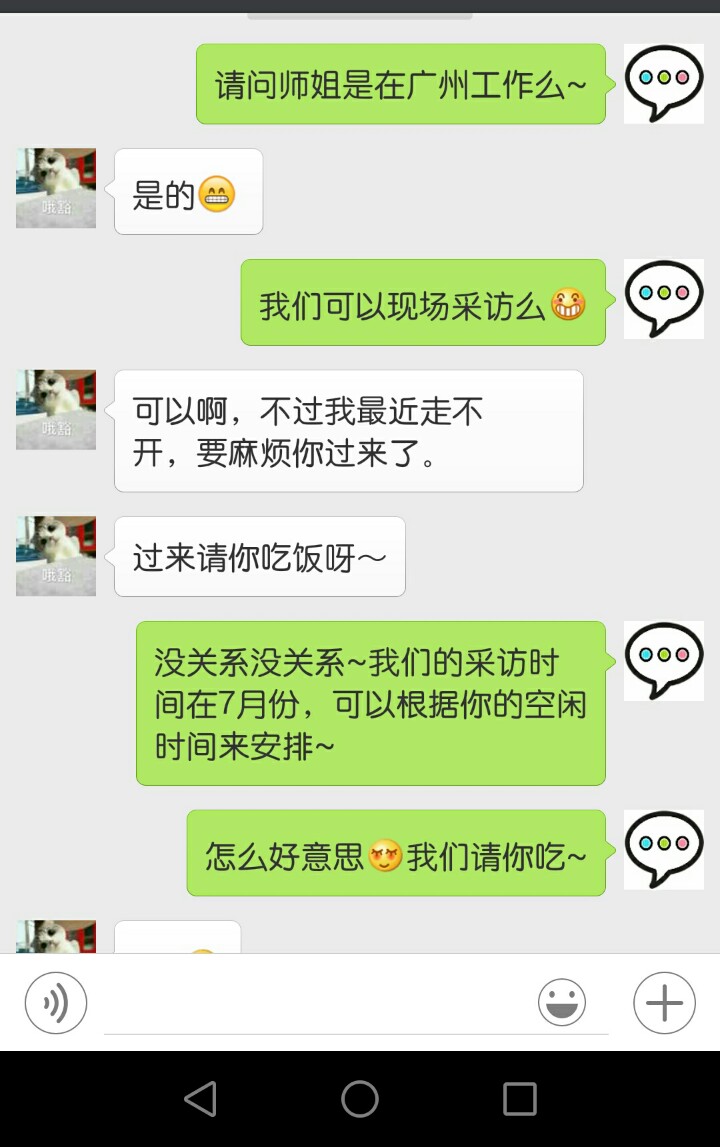Image resolution: width=720 pixels, height=1147 pixels.
Task: Go to home screen
Action: point(360,1099)
